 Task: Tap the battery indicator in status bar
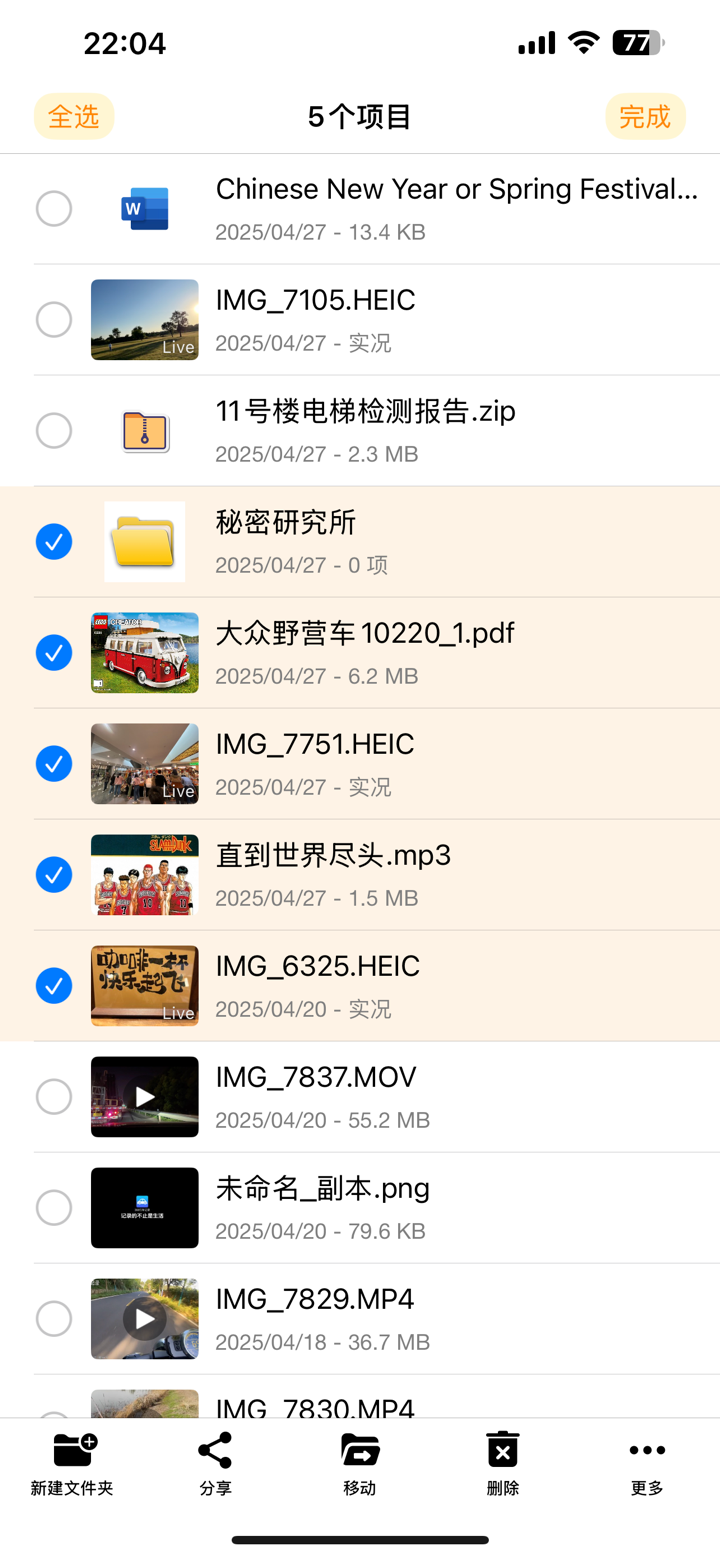point(637,42)
